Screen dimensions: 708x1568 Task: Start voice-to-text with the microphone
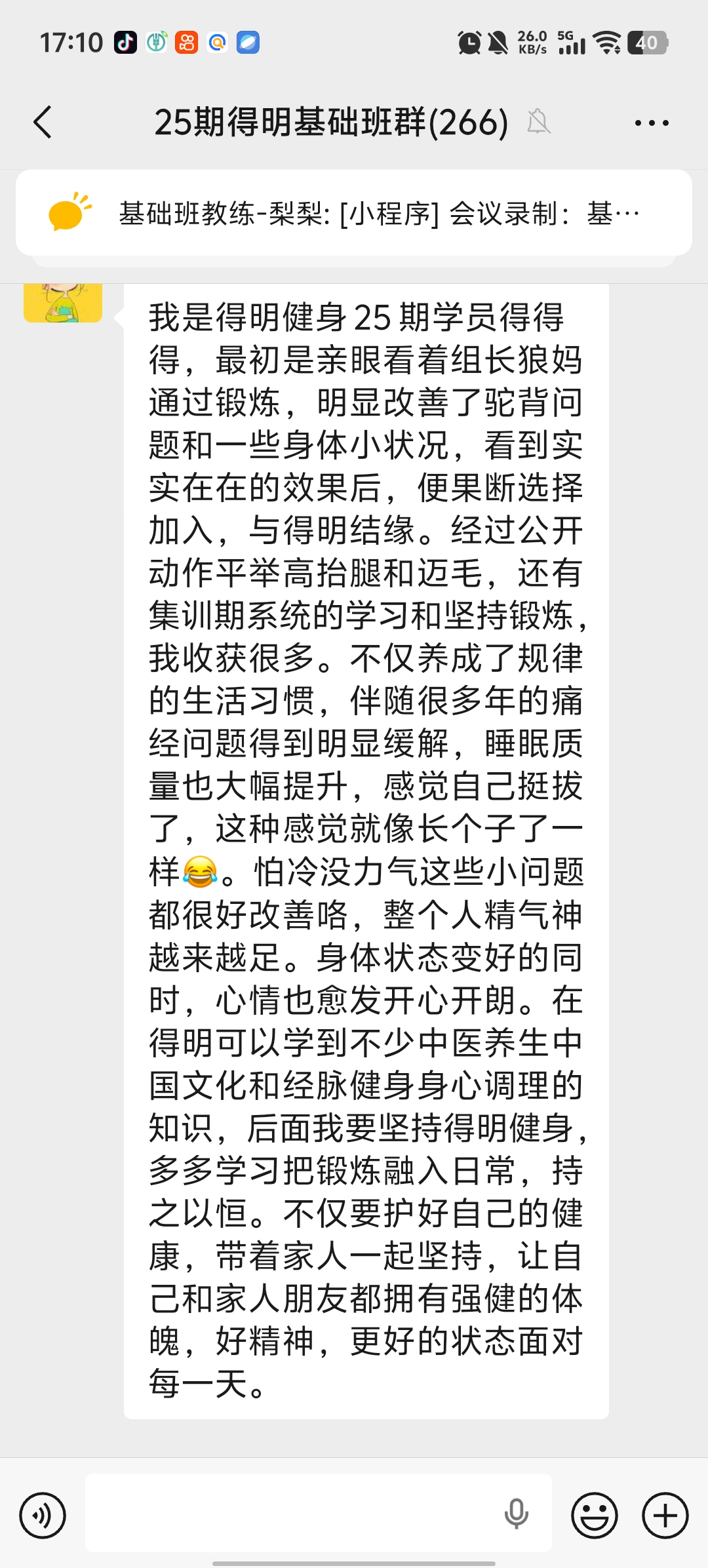tap(516, 1514)
